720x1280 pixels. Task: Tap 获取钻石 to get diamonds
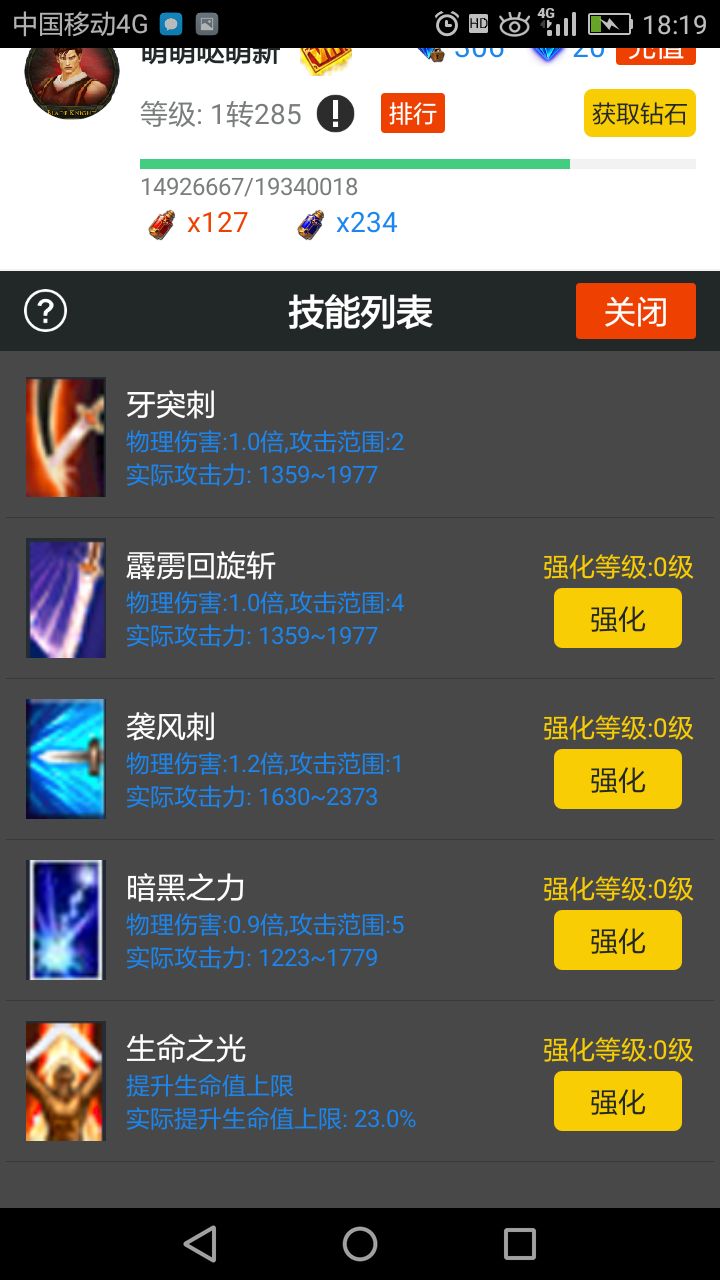point(639,114)
